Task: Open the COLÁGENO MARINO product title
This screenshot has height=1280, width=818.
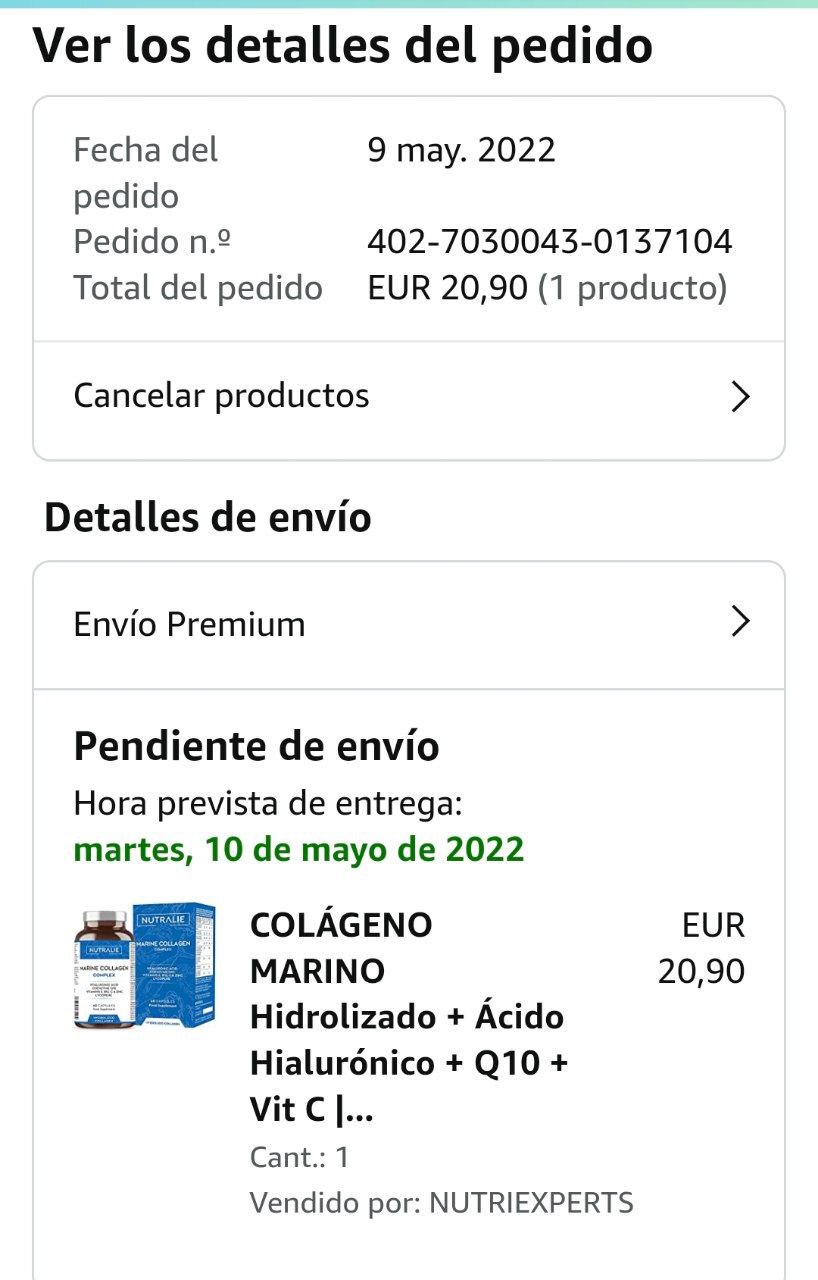Action: tap(410, 1016)
